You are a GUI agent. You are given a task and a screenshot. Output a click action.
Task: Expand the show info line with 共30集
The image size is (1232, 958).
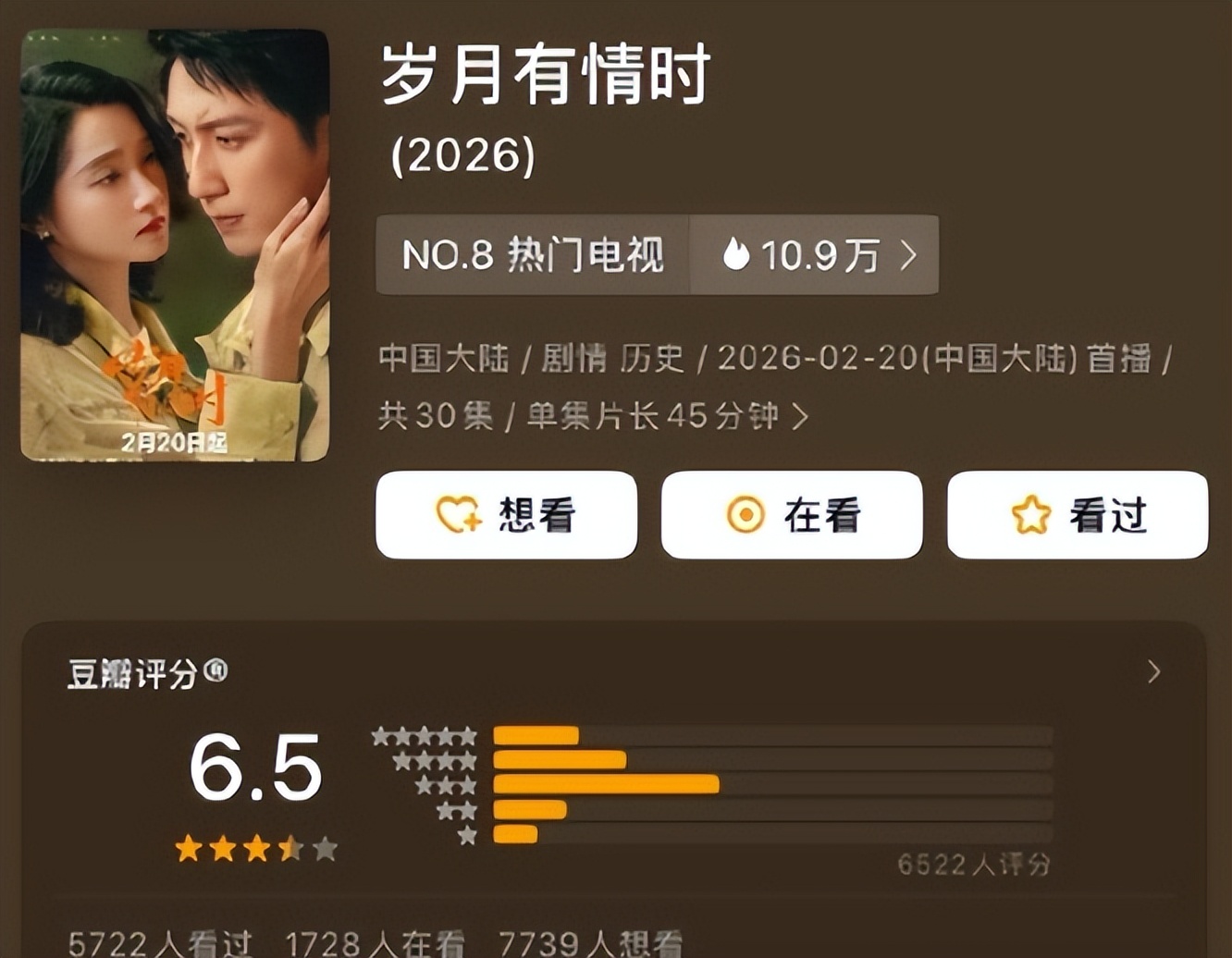(799, 417)
